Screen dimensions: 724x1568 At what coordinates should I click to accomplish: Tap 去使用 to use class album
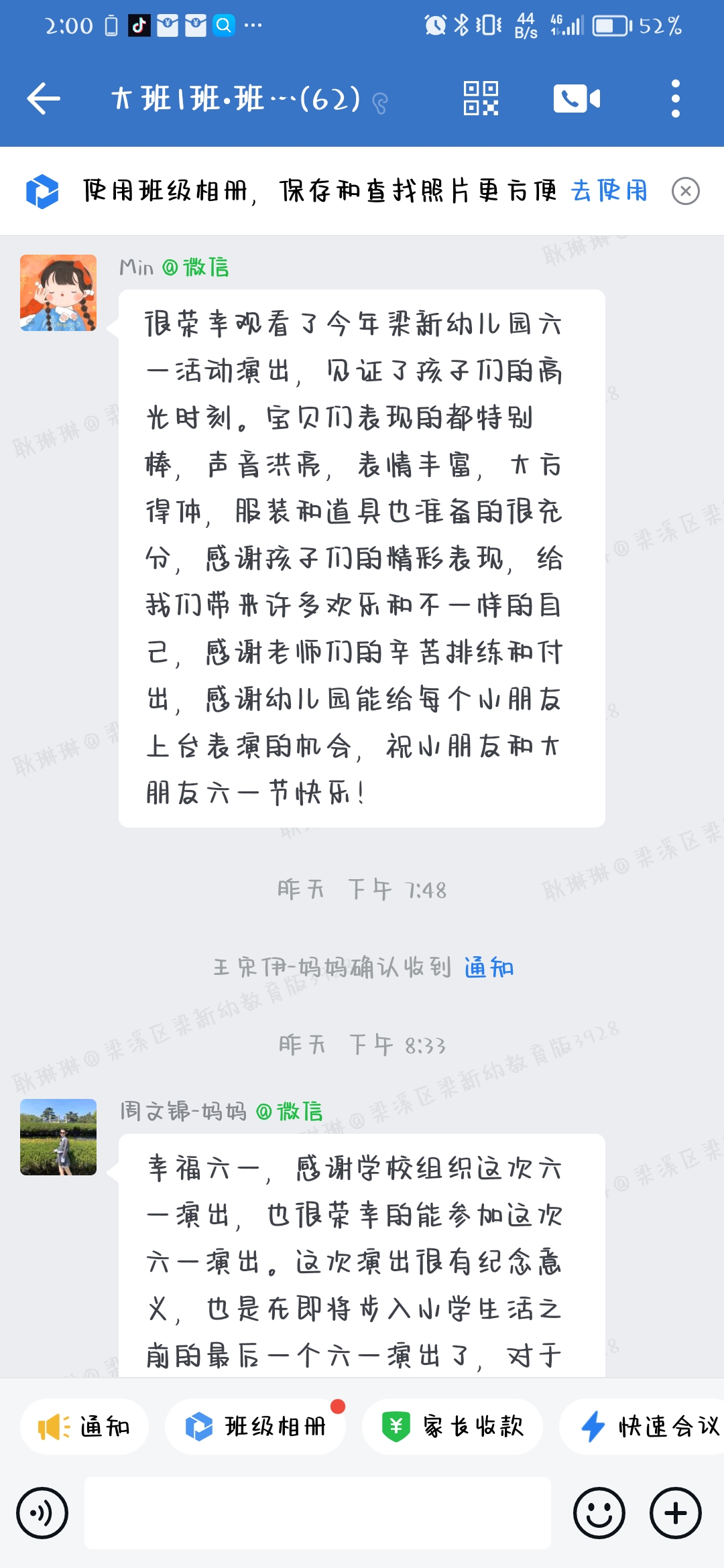coord(609,191)
